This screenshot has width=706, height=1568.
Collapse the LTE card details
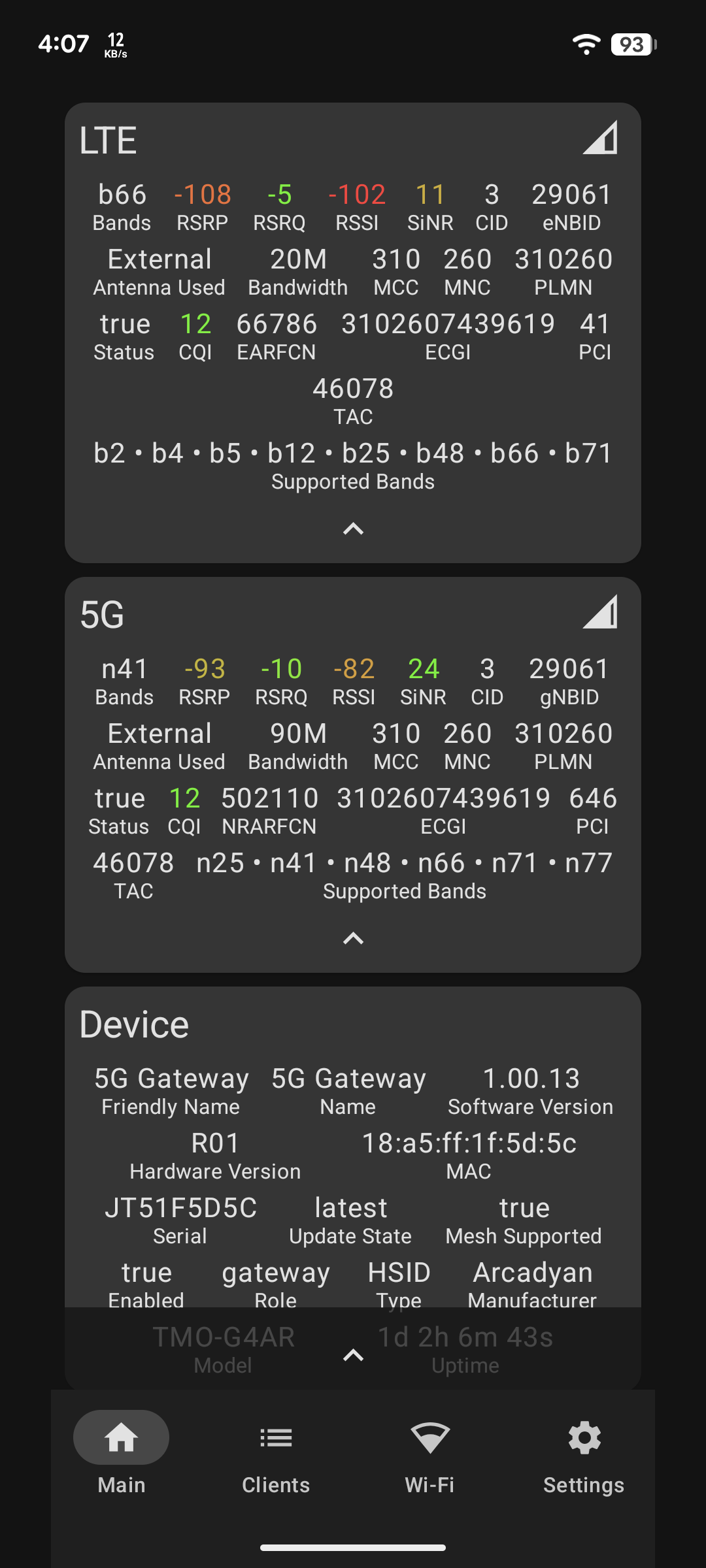pyautogui.click(x=353, y=529)
